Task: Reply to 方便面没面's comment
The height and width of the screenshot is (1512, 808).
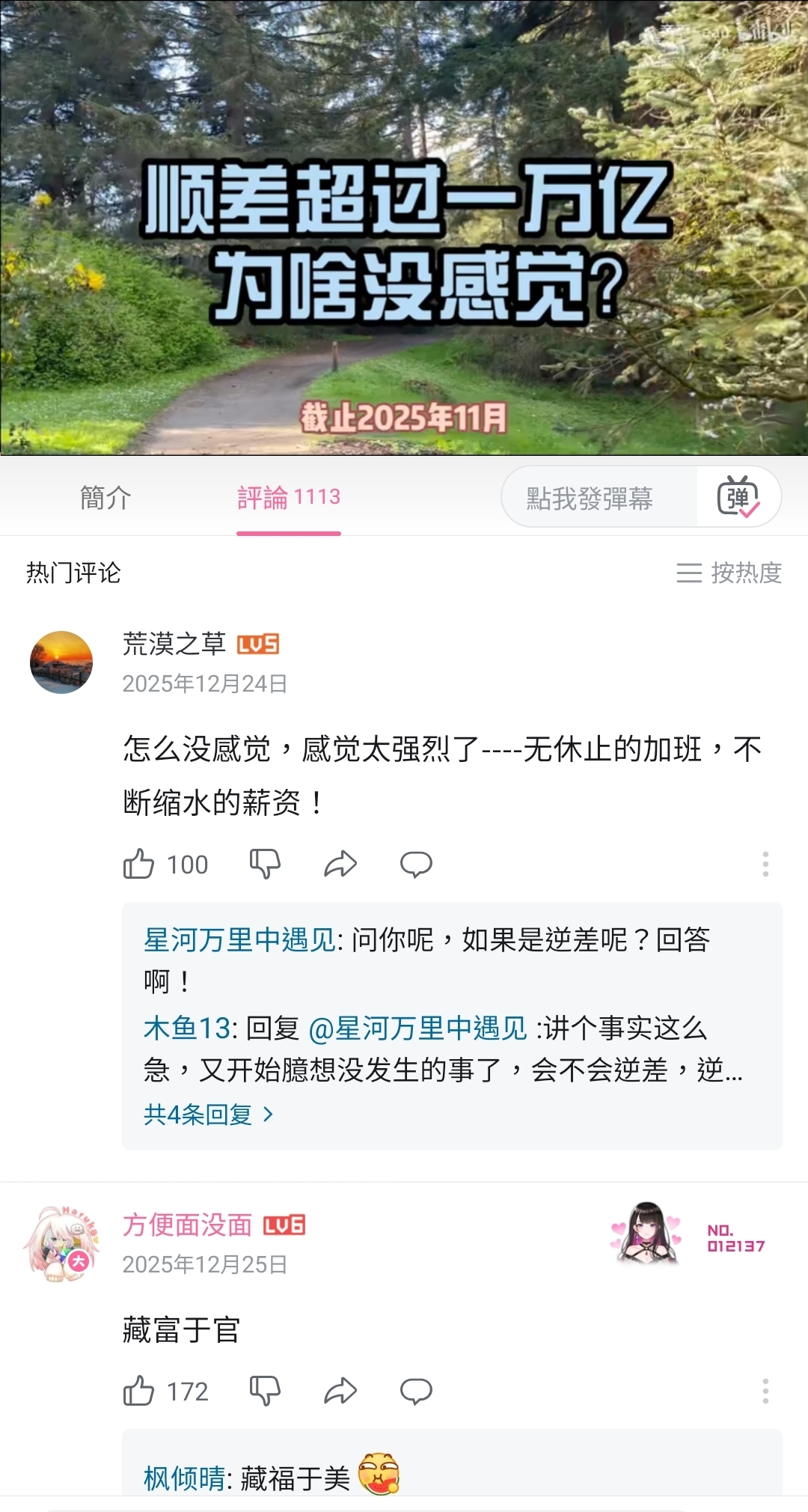Action: 416,1391
